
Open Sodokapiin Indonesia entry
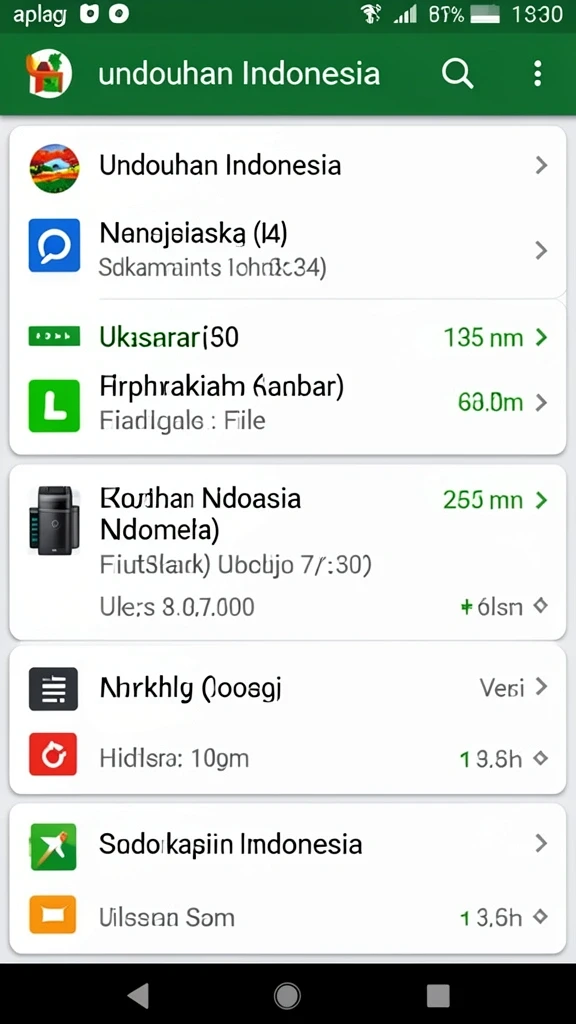pyautogui.click(x=287, y=844)
